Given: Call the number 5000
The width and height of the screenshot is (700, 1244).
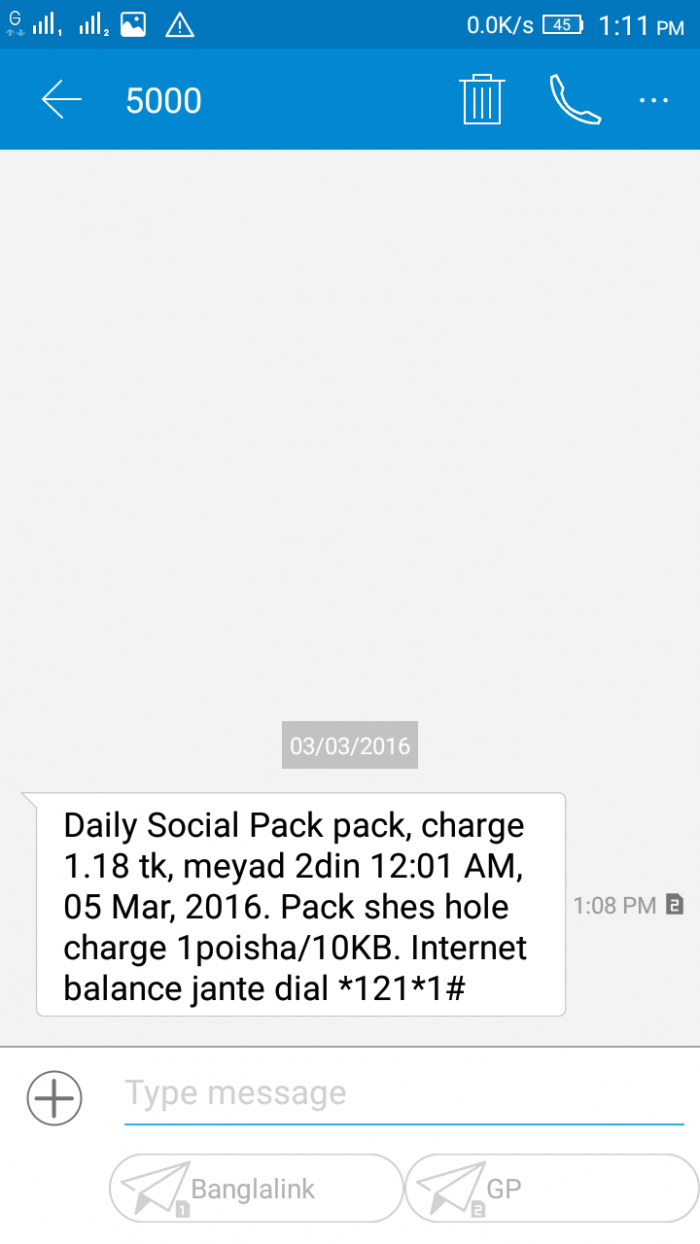Looking at the screenshot, I should point(575,100).
